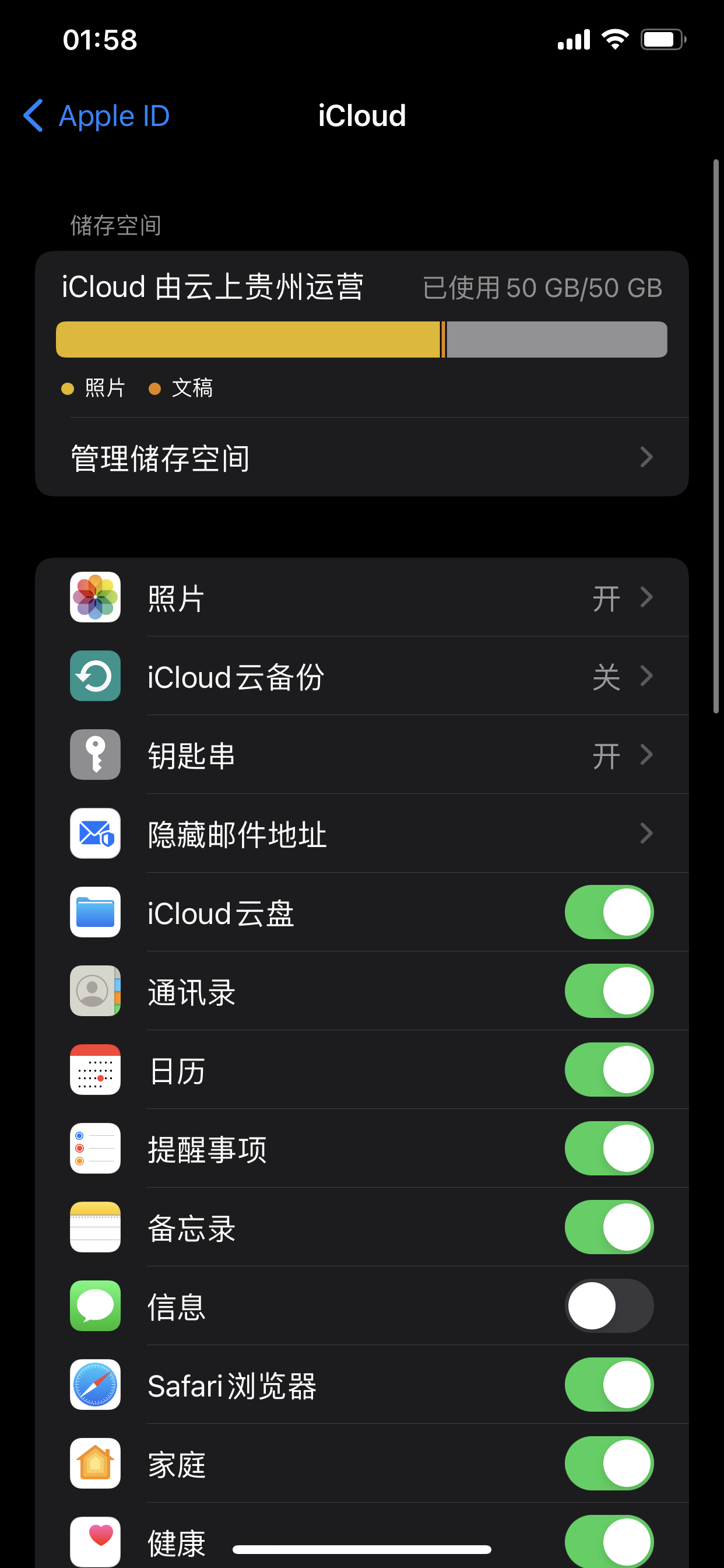This screenshot has height=1568, width=724.
Task: Switch off 提醒事项 (Reminders) sync
Action: click(x=609, y=1148)
